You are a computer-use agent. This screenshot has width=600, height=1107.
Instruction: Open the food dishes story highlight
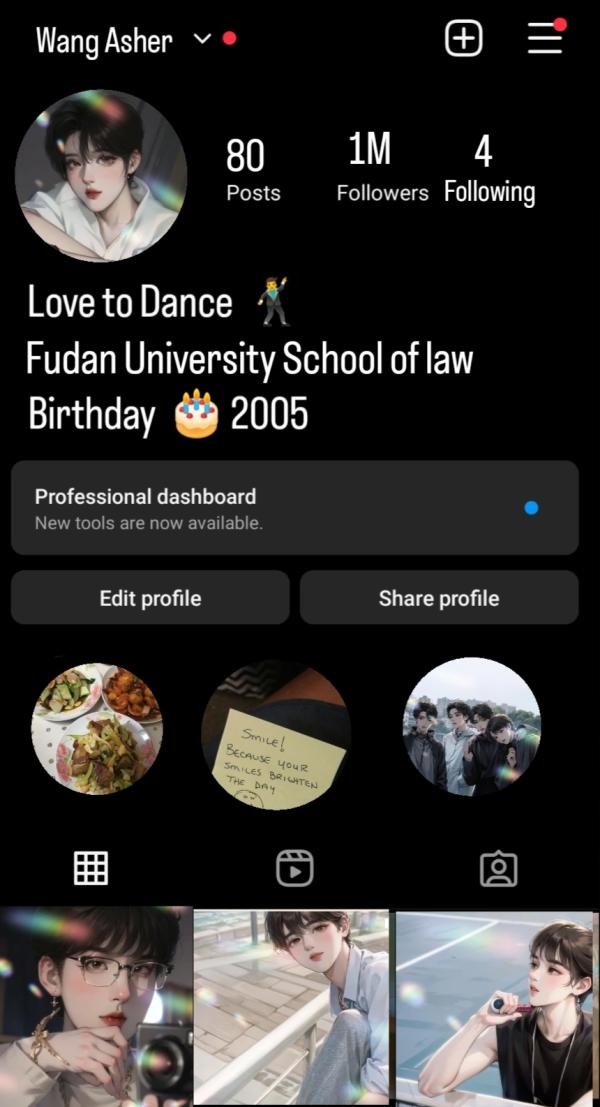point(96,728)
